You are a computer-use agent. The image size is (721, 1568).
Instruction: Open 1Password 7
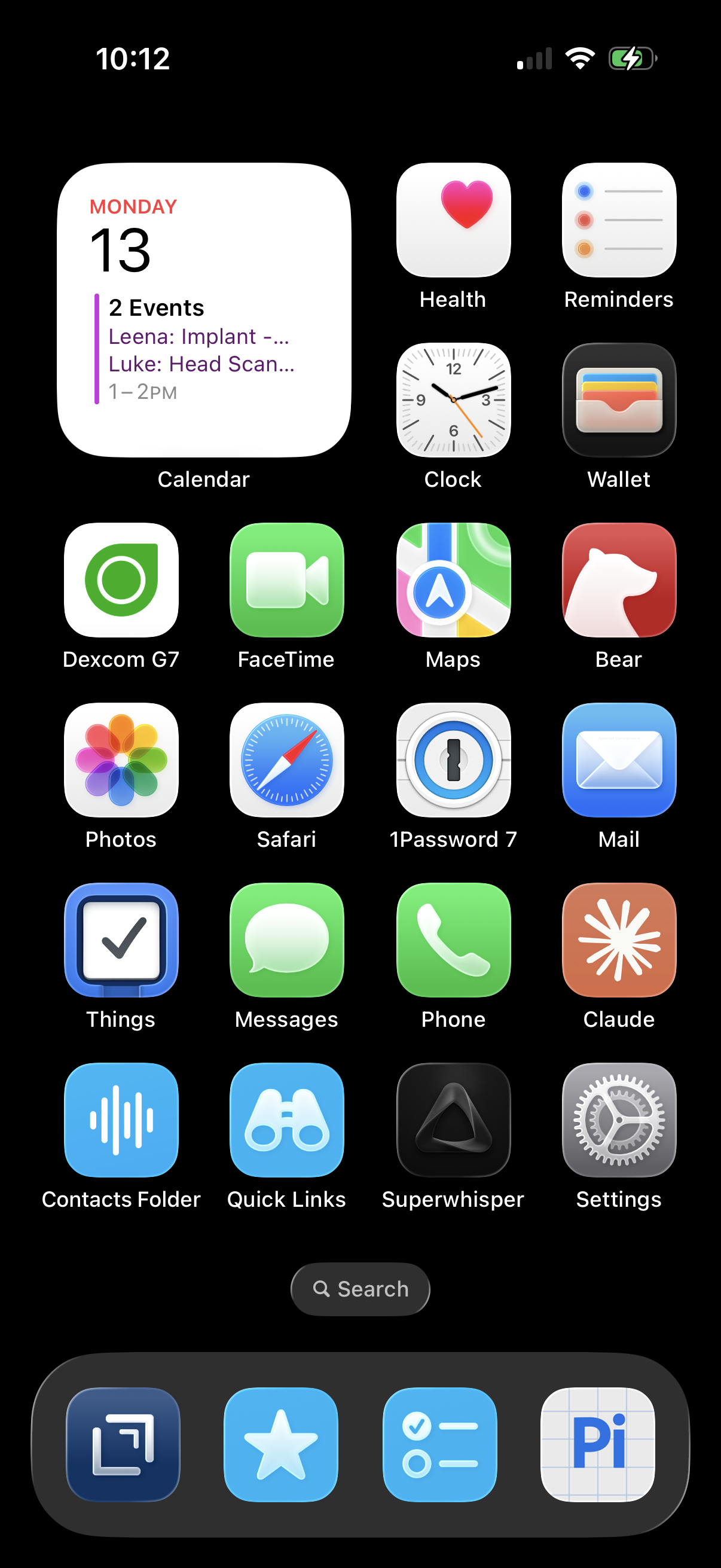453,760
